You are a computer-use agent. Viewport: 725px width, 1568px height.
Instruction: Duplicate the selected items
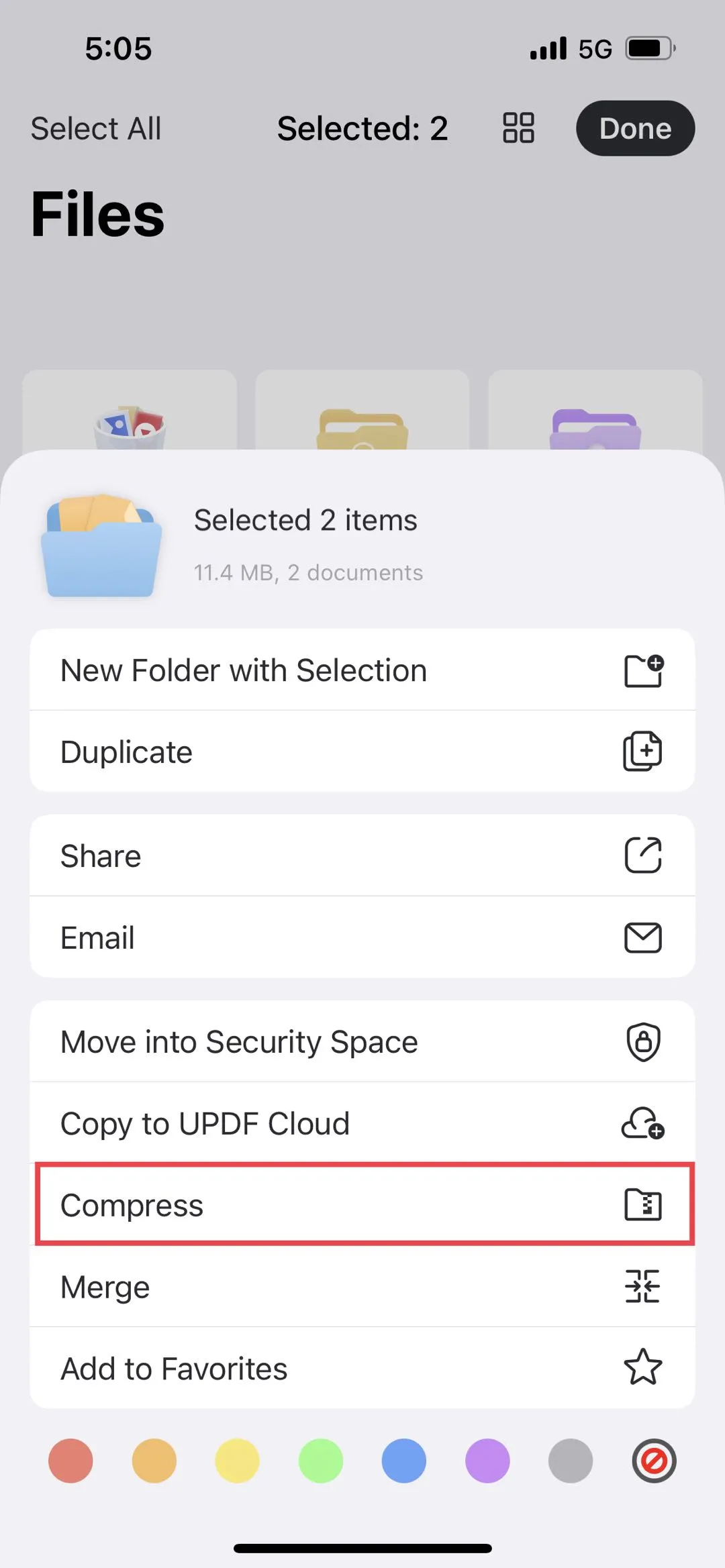click(362, 751)
